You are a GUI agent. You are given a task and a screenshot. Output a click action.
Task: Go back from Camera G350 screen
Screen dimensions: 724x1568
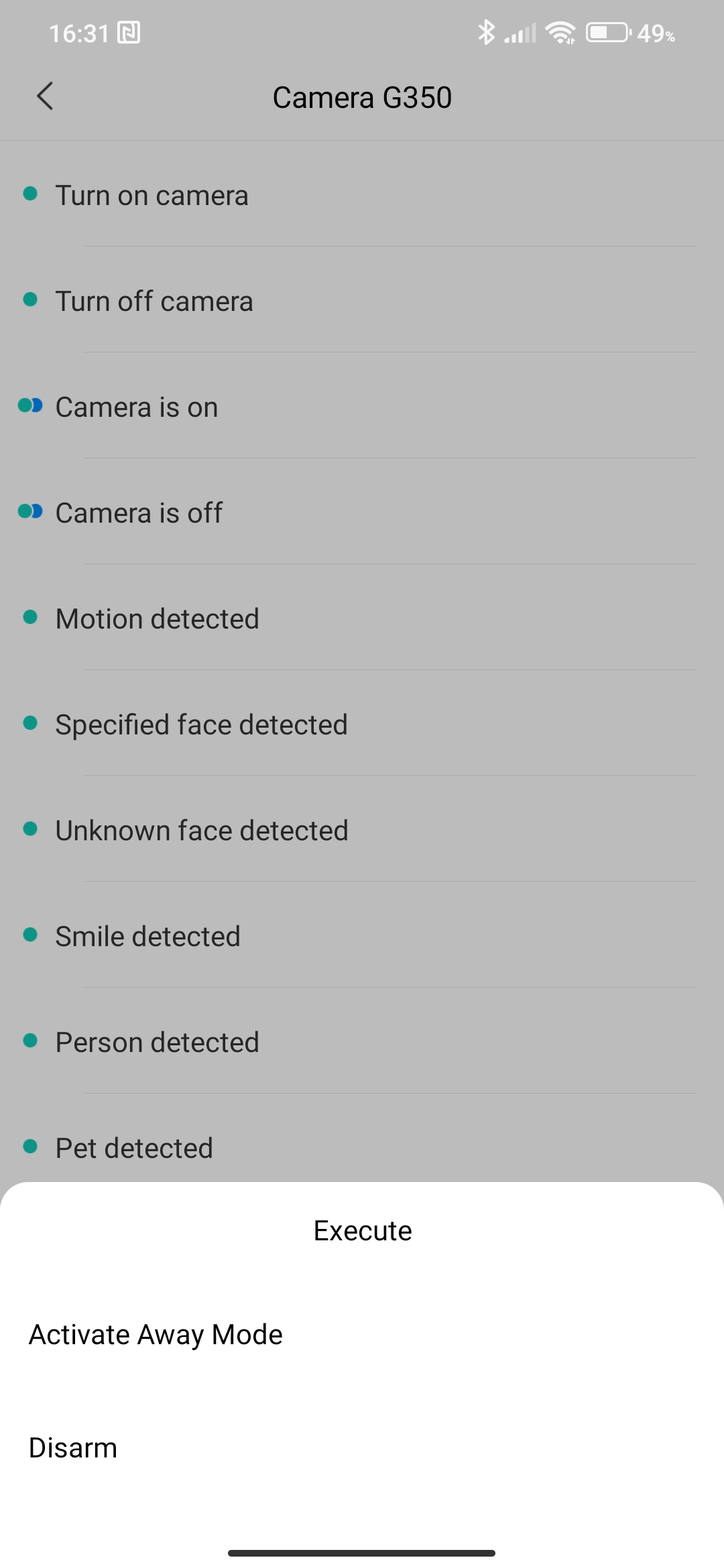[45, 96]
